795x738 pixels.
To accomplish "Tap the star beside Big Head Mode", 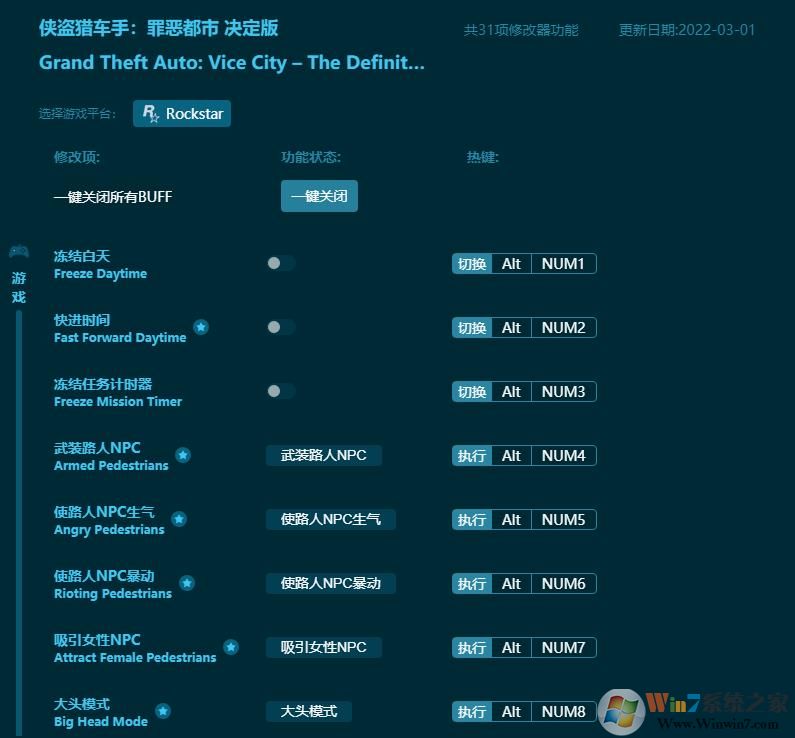I will (x=163, y=711).
